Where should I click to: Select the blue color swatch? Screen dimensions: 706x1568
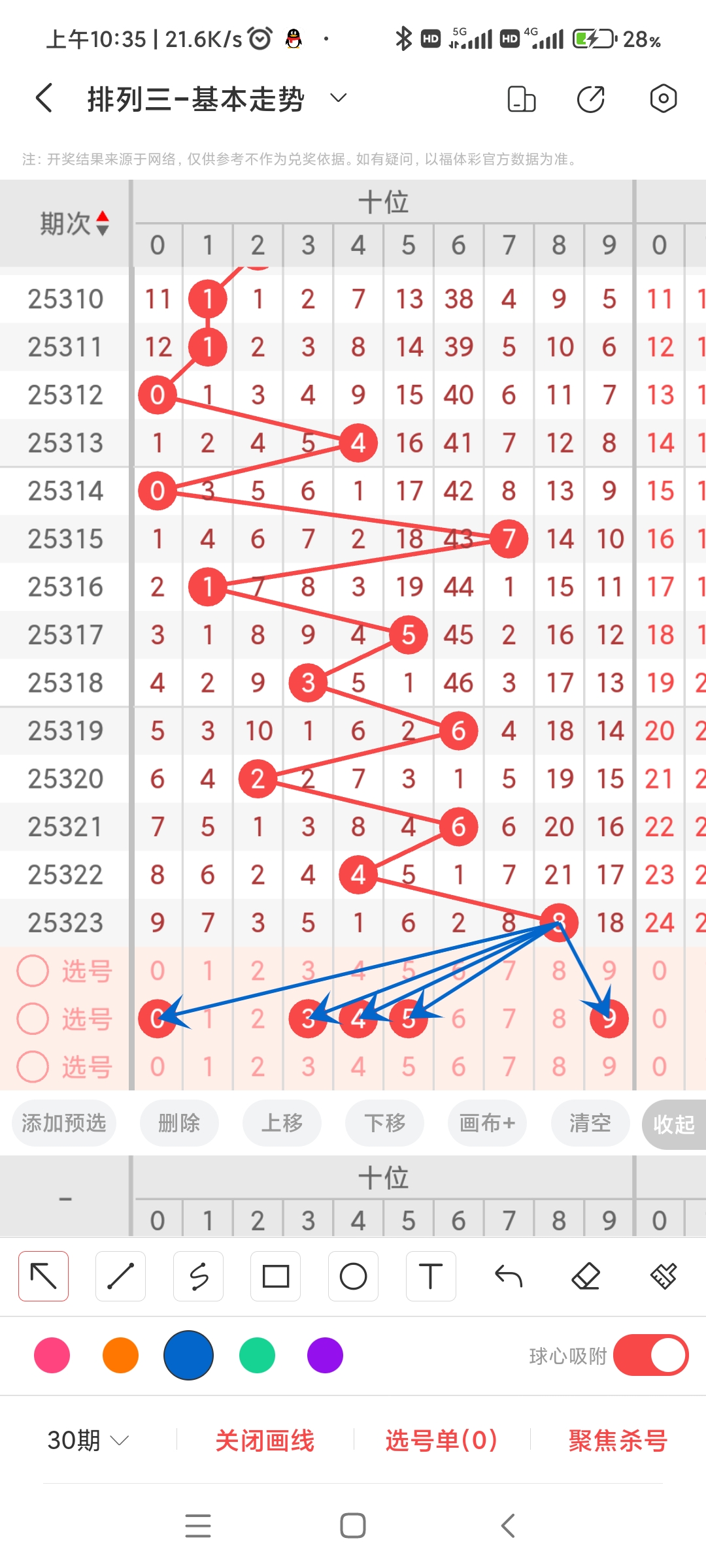[x=188, y=1356]
